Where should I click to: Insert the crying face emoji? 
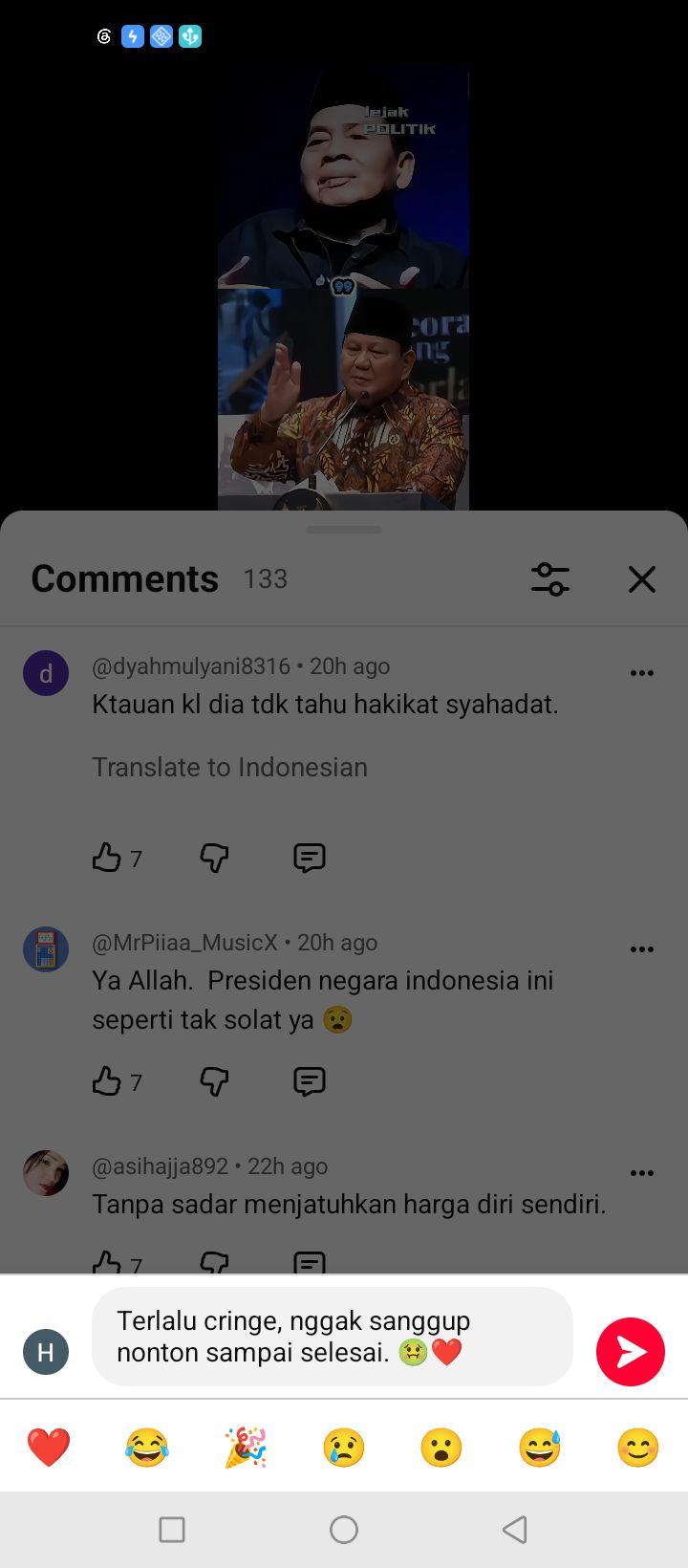pyautogui.click(x=344, y=1448)
